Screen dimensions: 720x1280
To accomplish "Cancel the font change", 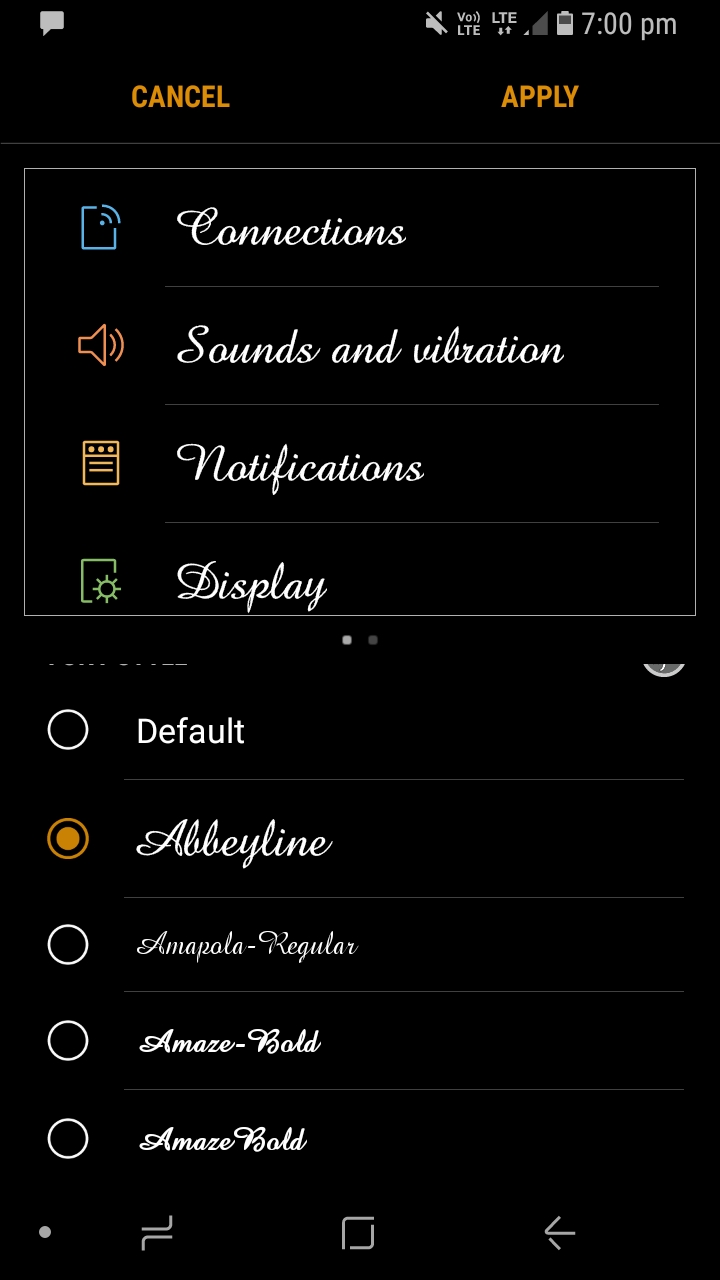I will (x=180, y=97).
